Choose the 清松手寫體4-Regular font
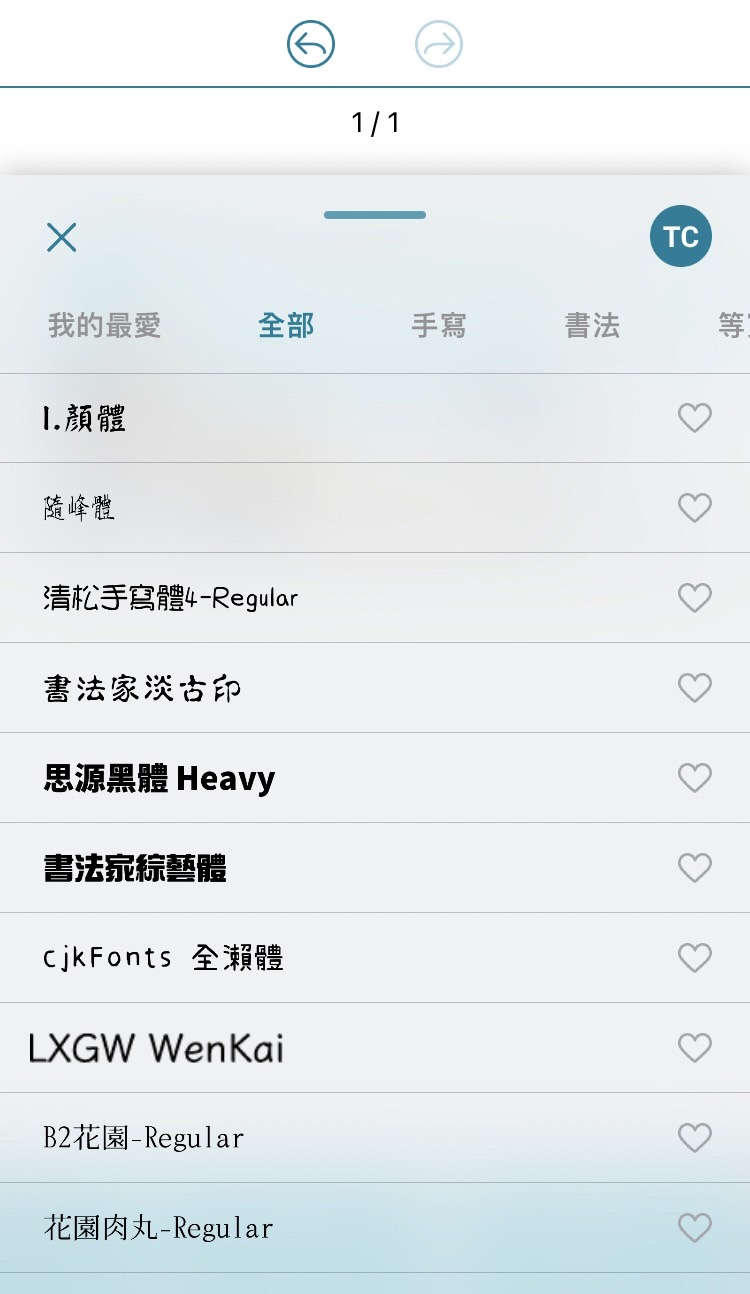Image resolution: width=750 pixels, height=1294 pixels. (300, 598)
